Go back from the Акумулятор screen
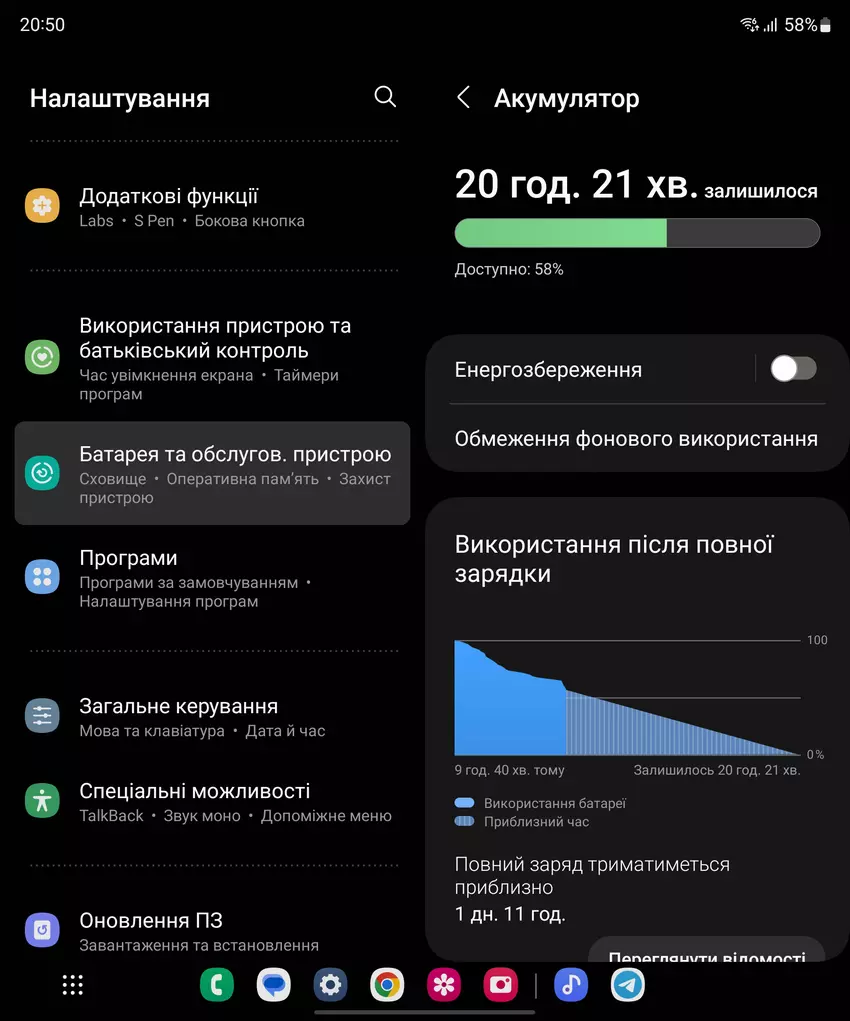This screenshot has width=850, height=1021. (x=463, y=97)
